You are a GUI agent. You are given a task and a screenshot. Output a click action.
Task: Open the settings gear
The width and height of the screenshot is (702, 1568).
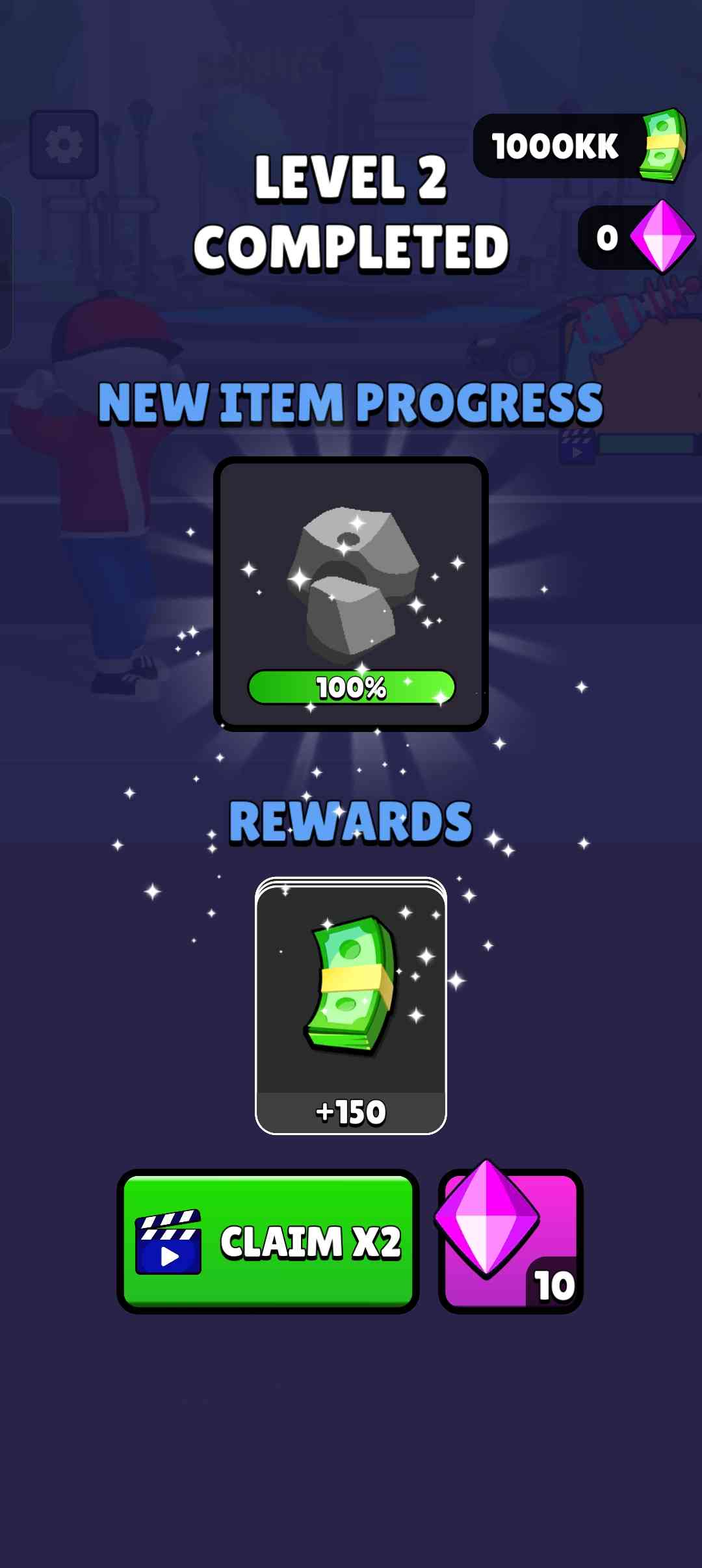(x=64, y=144)
